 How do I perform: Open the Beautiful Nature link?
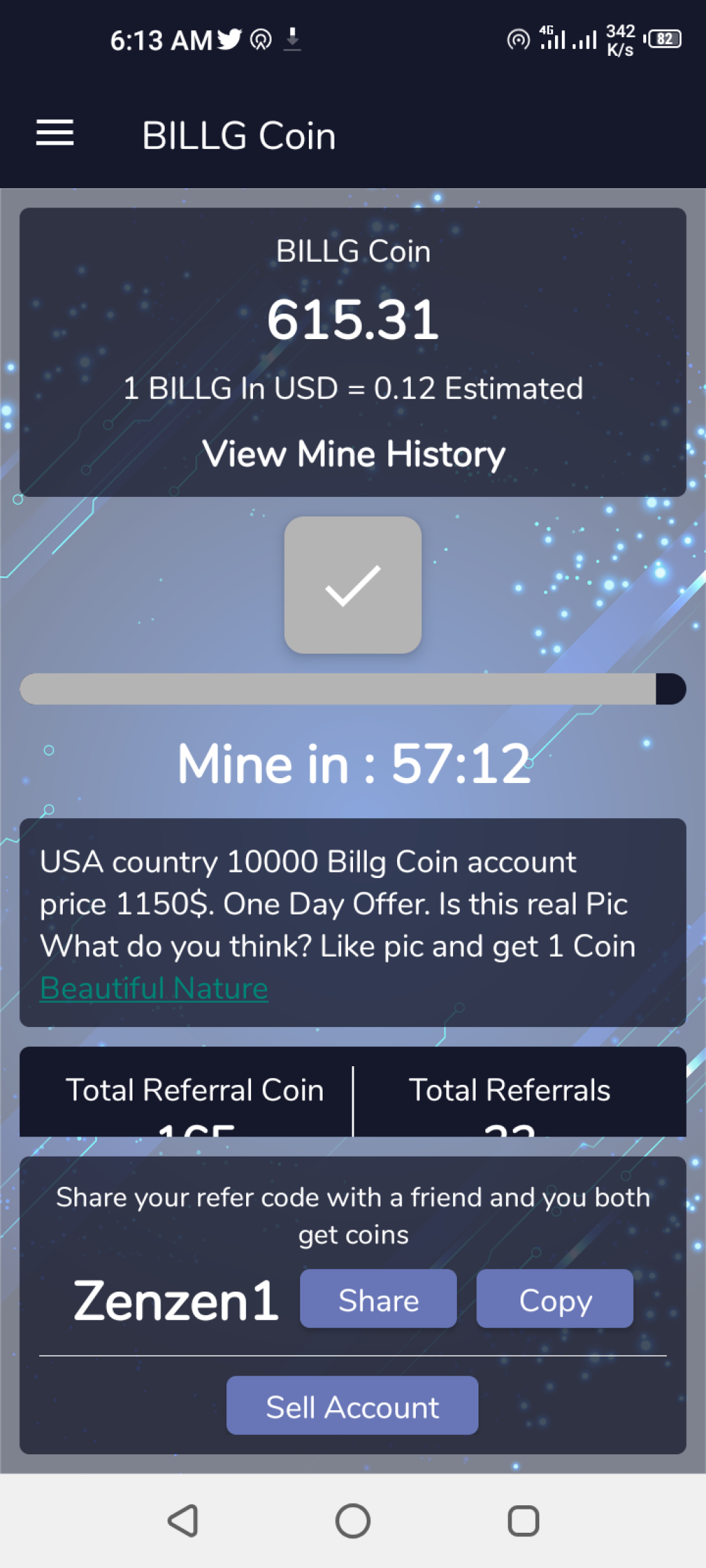[x=154, y=988]
